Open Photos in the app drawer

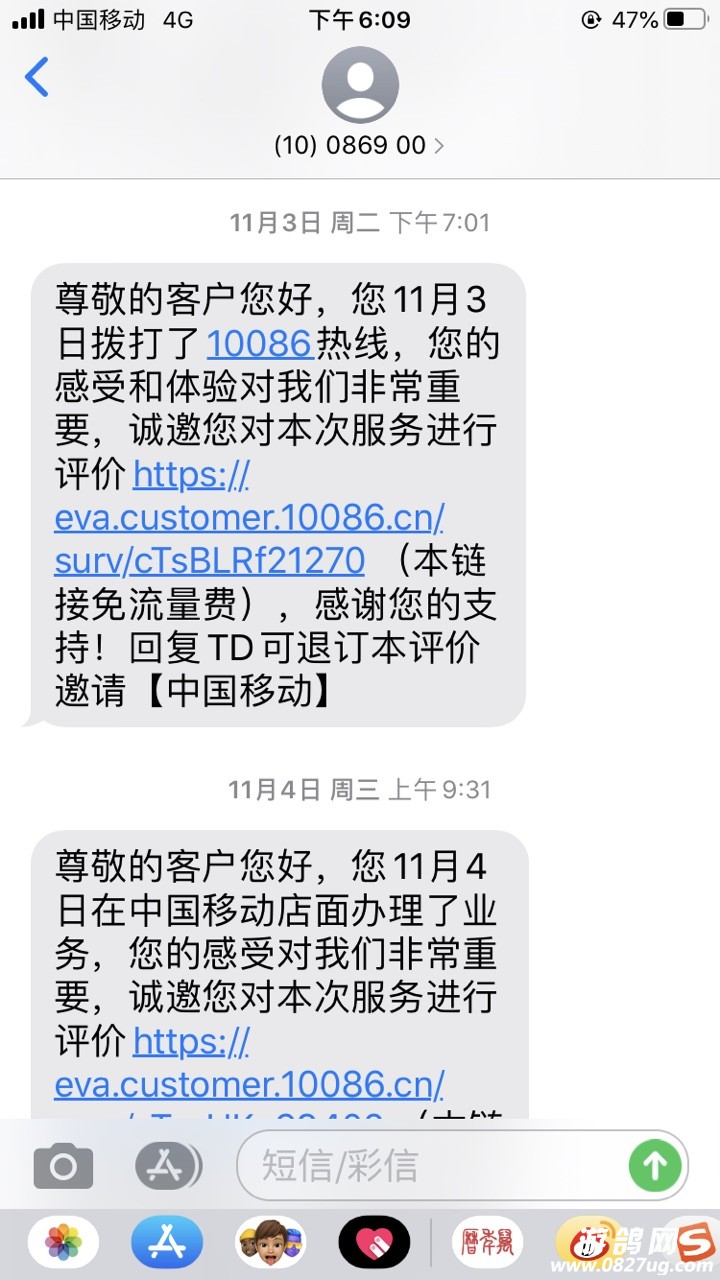[63, 1244]
